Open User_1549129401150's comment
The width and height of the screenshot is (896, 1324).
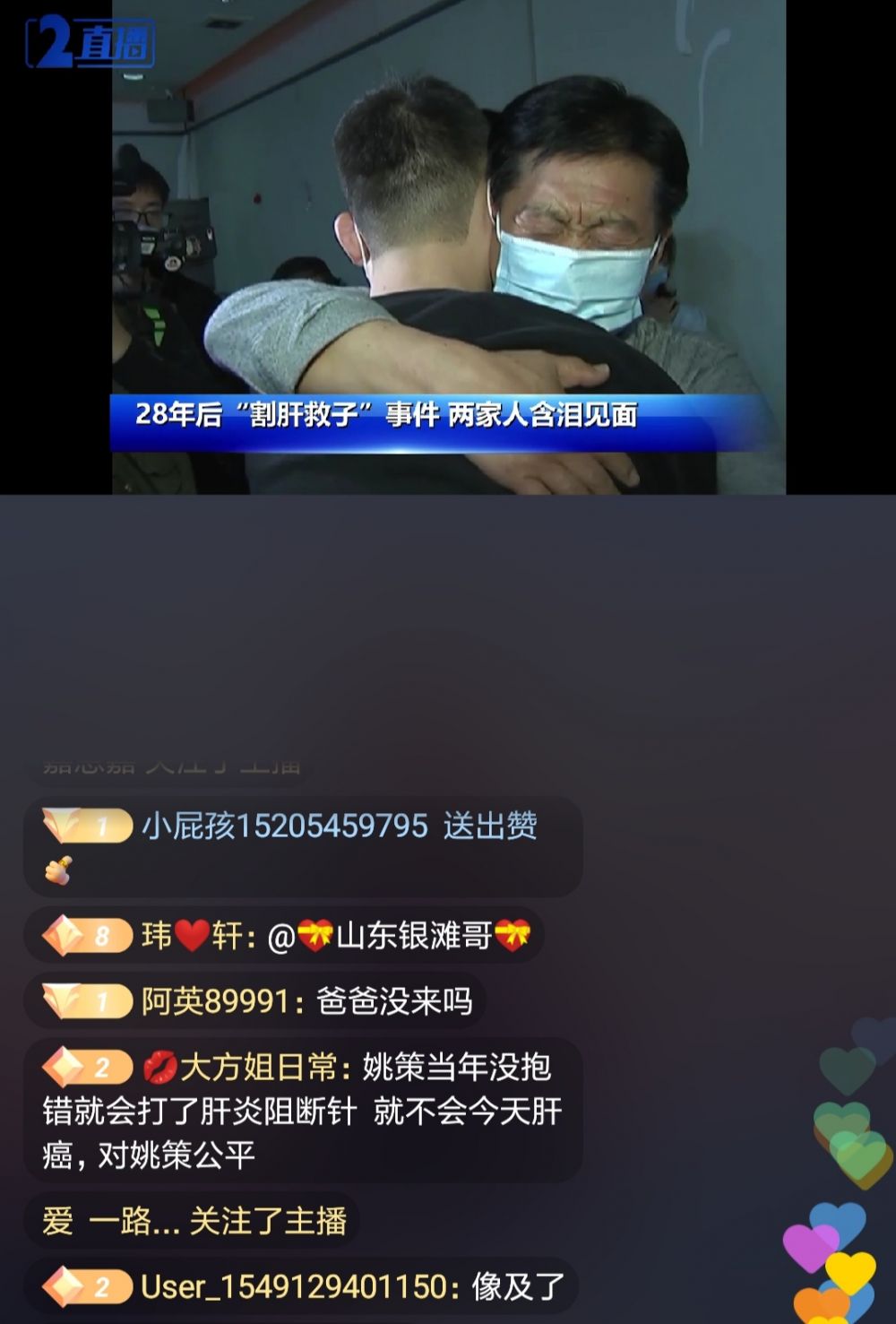pos(301,1287)
